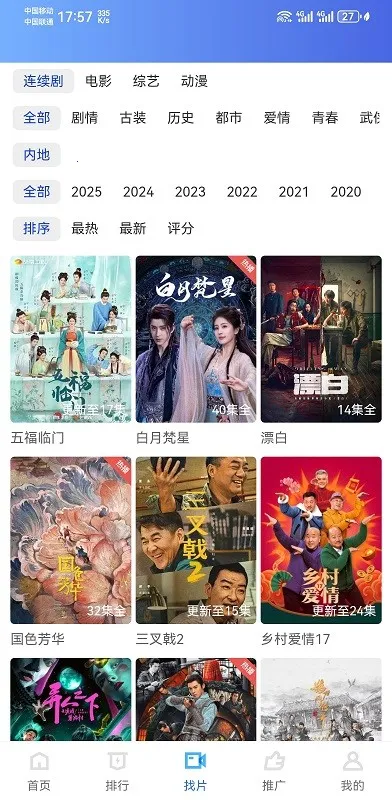Sort results by 评分

(x=181, y=229)
